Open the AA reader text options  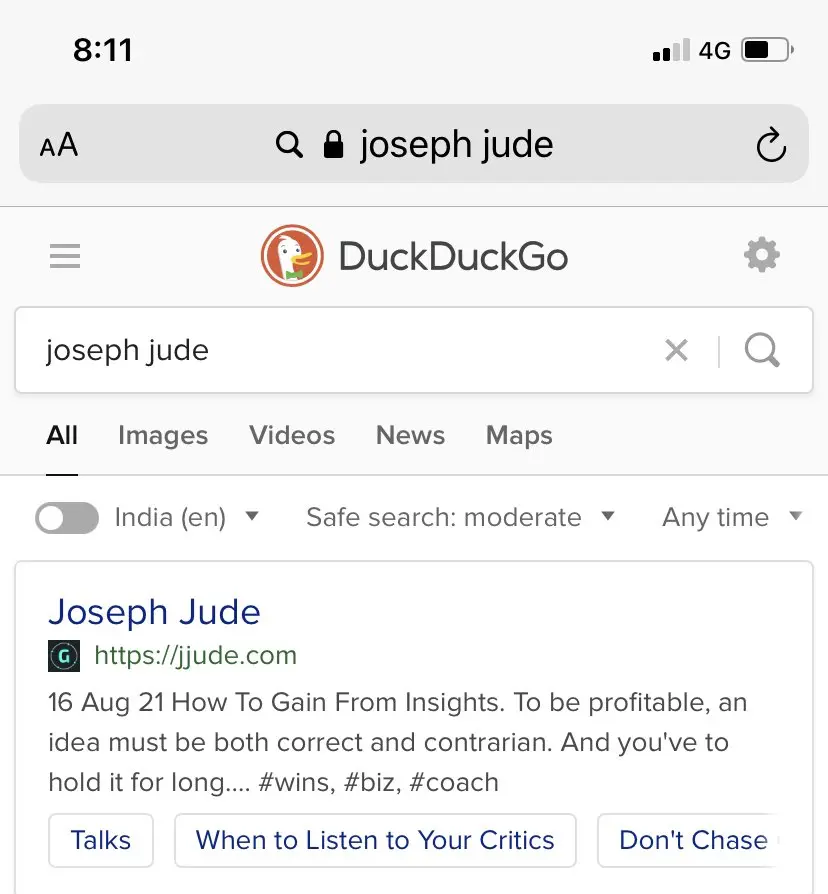pos(59,146)
